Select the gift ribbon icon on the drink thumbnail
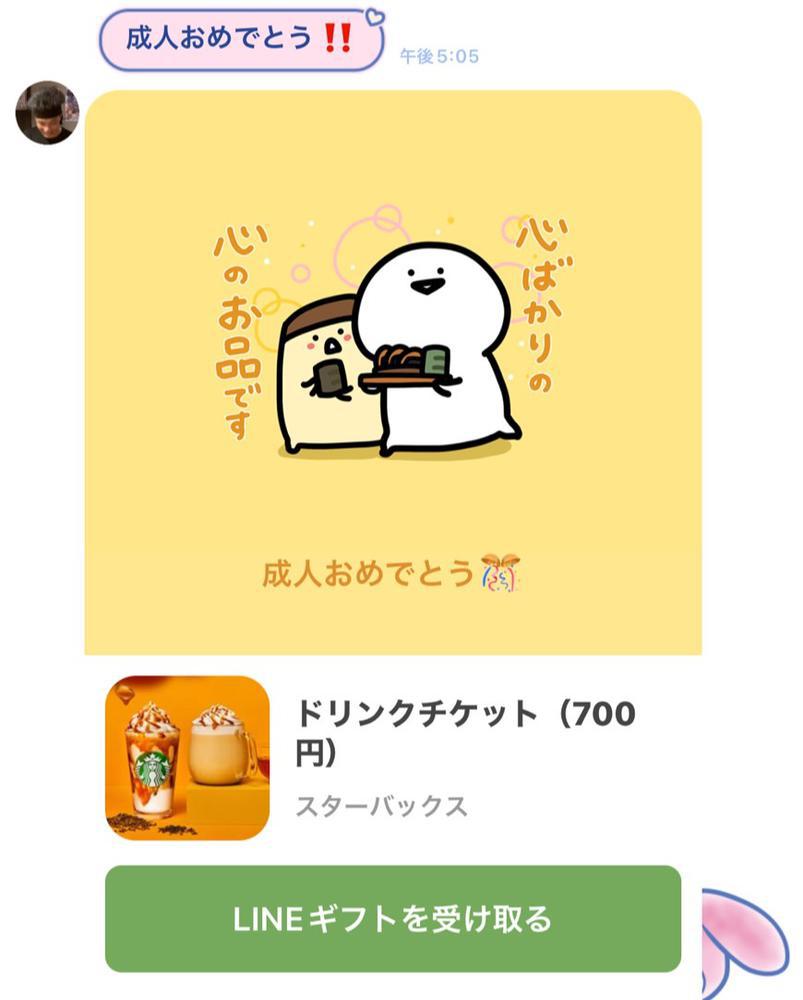 click(125, 691)
